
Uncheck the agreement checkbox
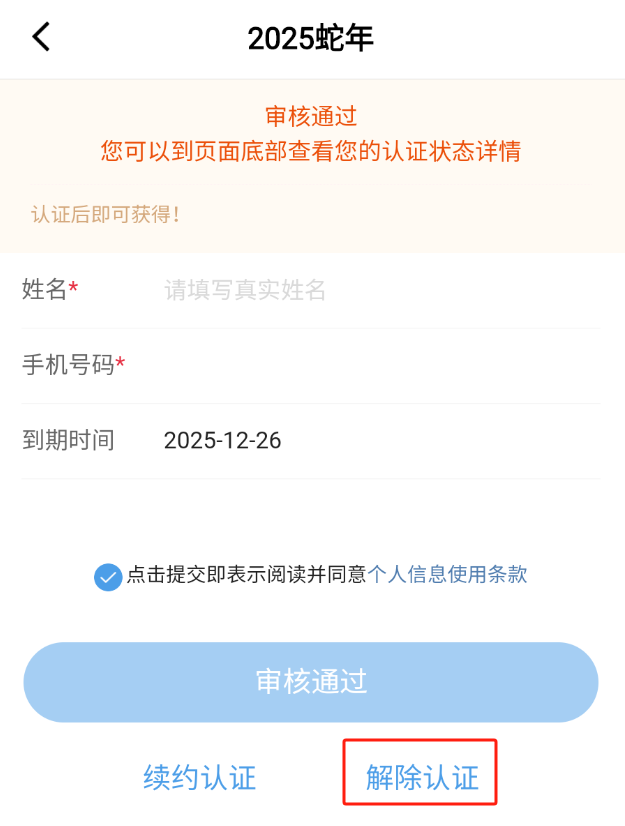(107, 576)
